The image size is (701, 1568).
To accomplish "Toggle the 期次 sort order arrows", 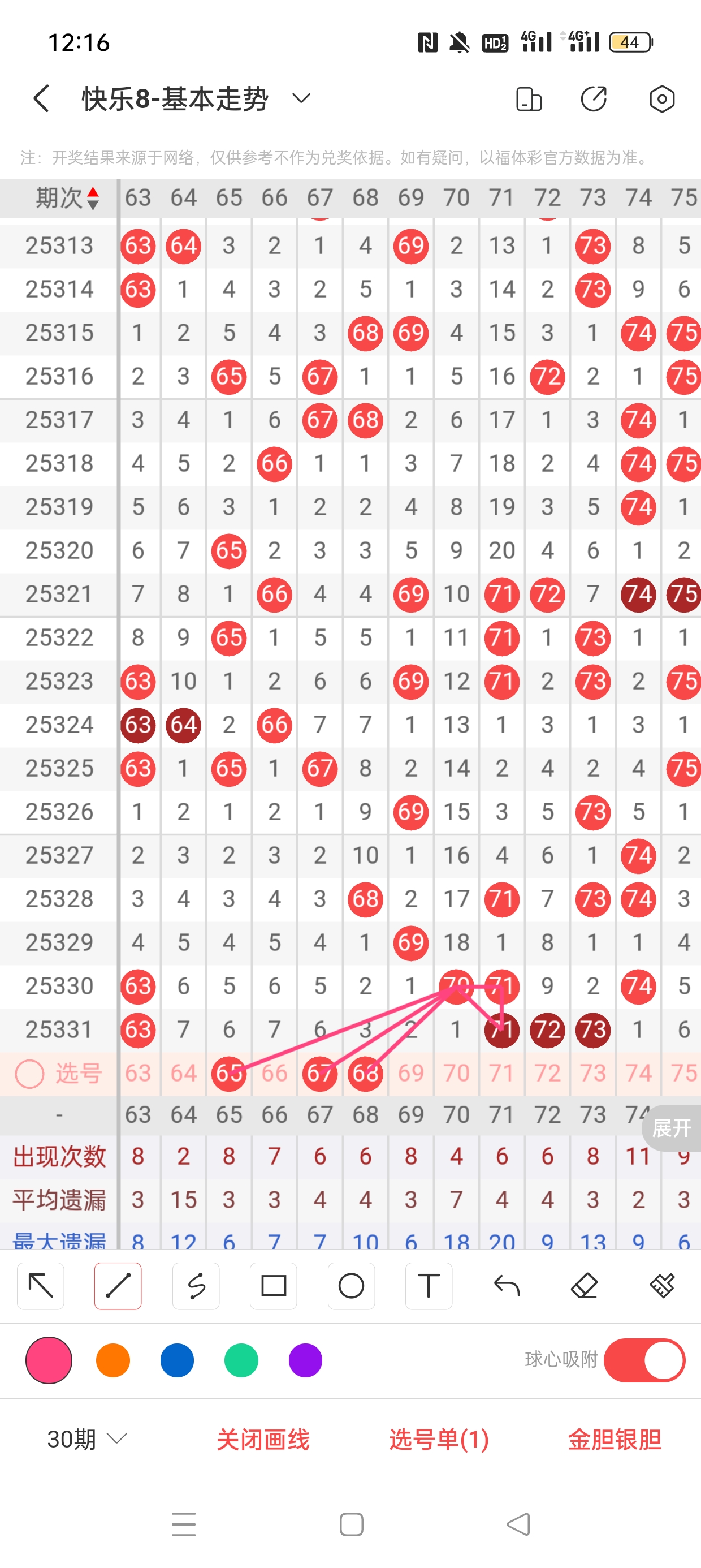I will (93, 199).
